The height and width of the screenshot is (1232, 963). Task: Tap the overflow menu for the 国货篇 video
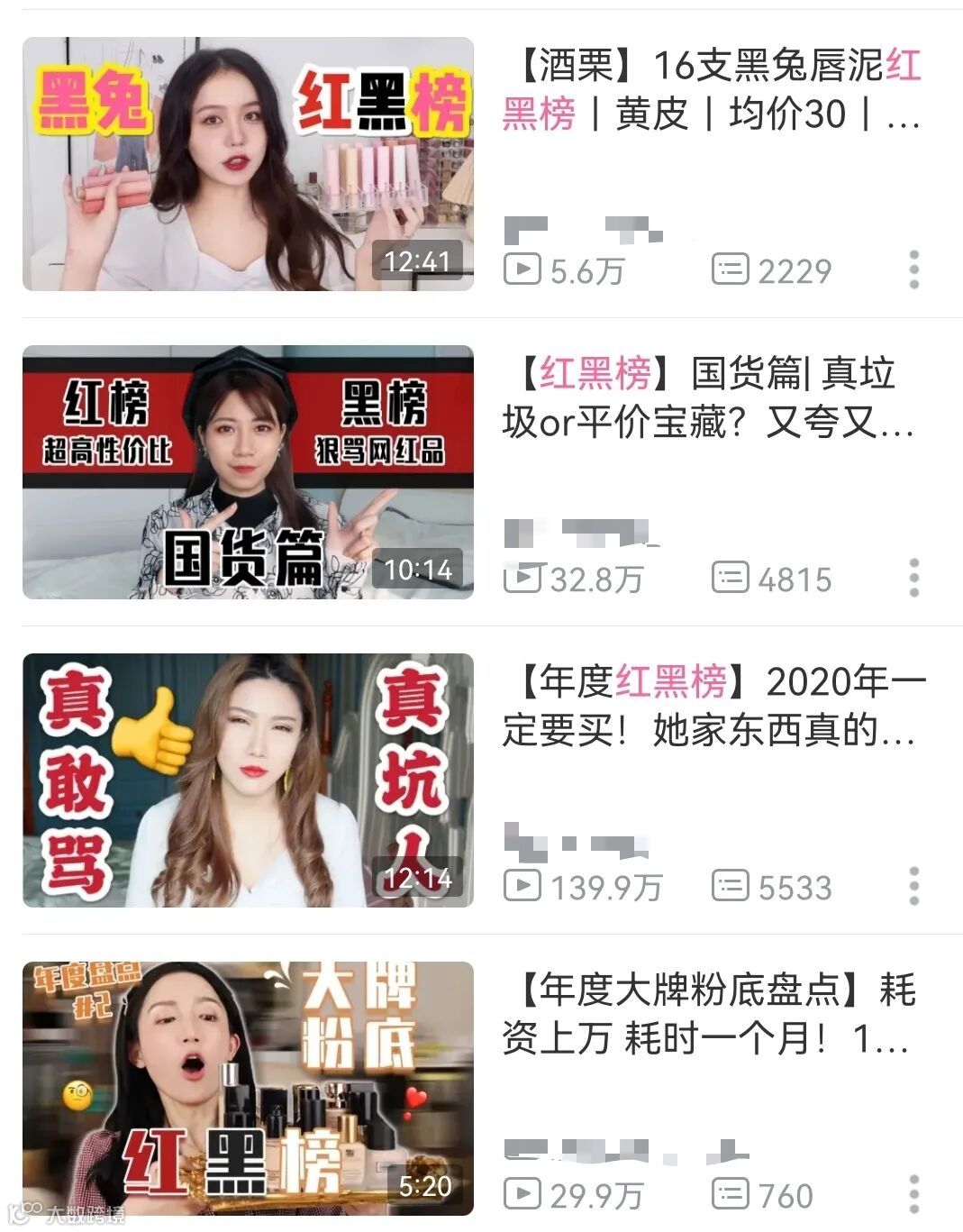click(x=913, y=578)
